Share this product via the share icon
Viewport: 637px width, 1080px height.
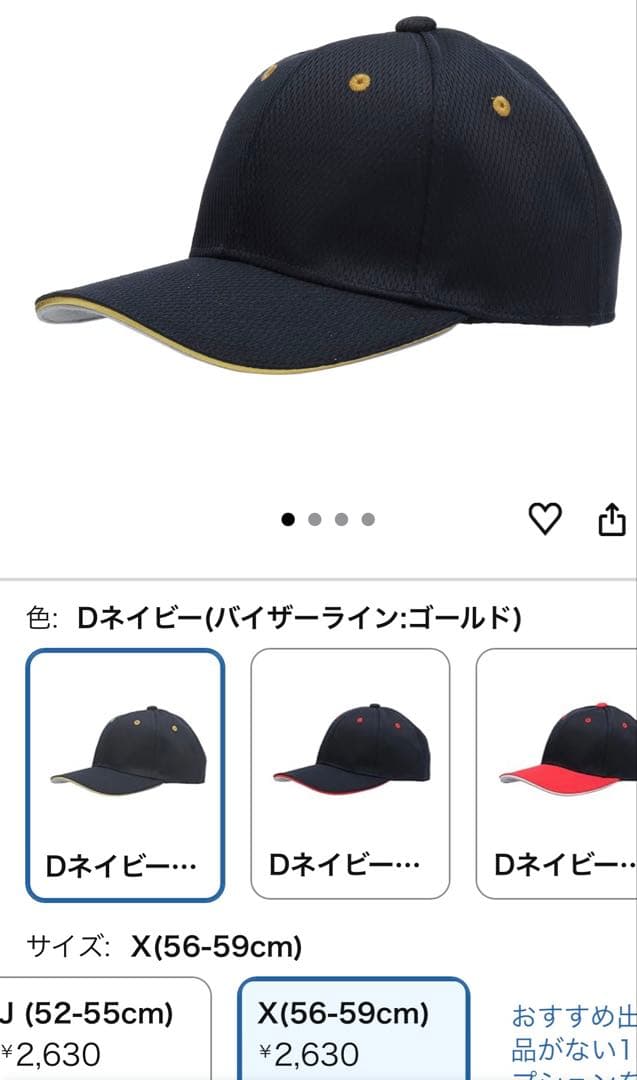(x=612, y=519)
